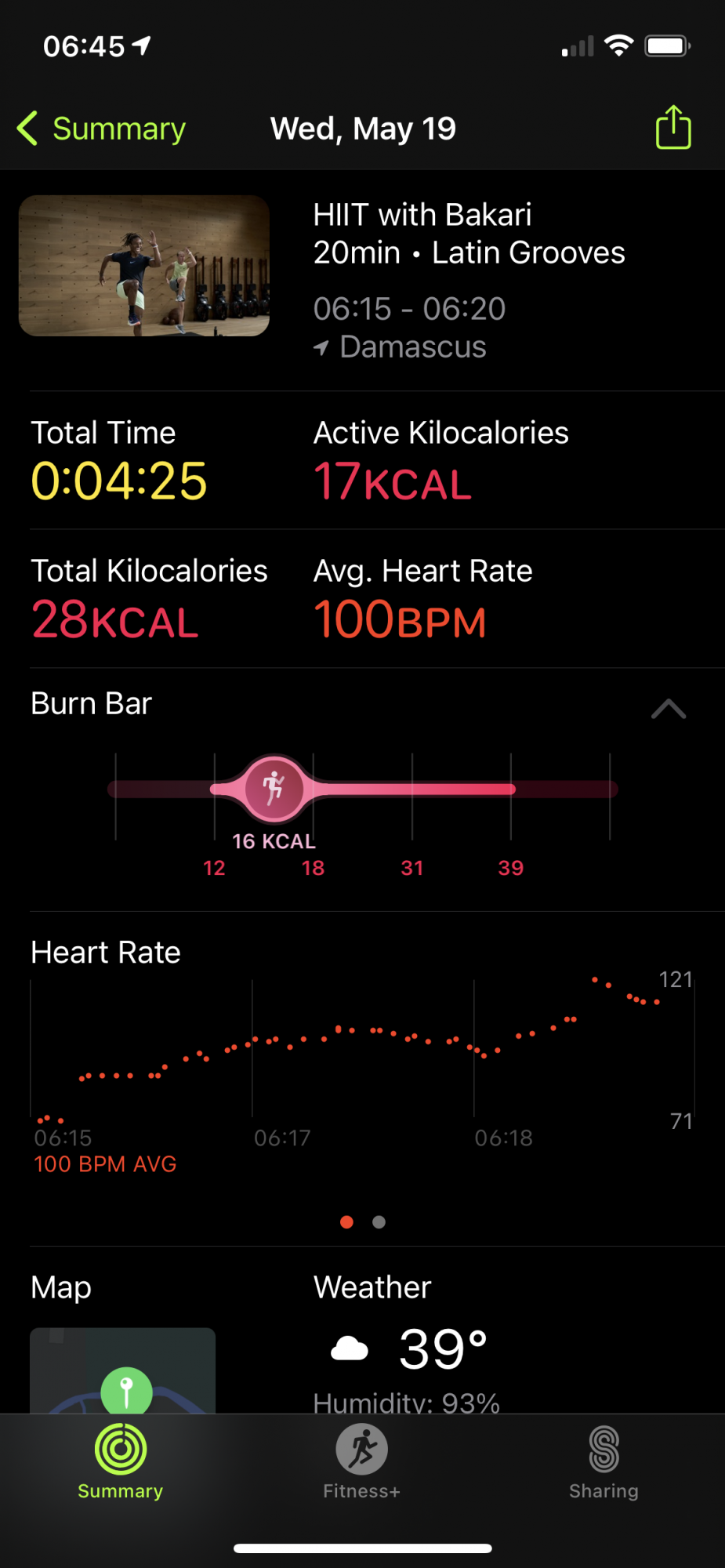Go back to Summary
Viewport: 725px width, 1568px height.
pos(102,129)
